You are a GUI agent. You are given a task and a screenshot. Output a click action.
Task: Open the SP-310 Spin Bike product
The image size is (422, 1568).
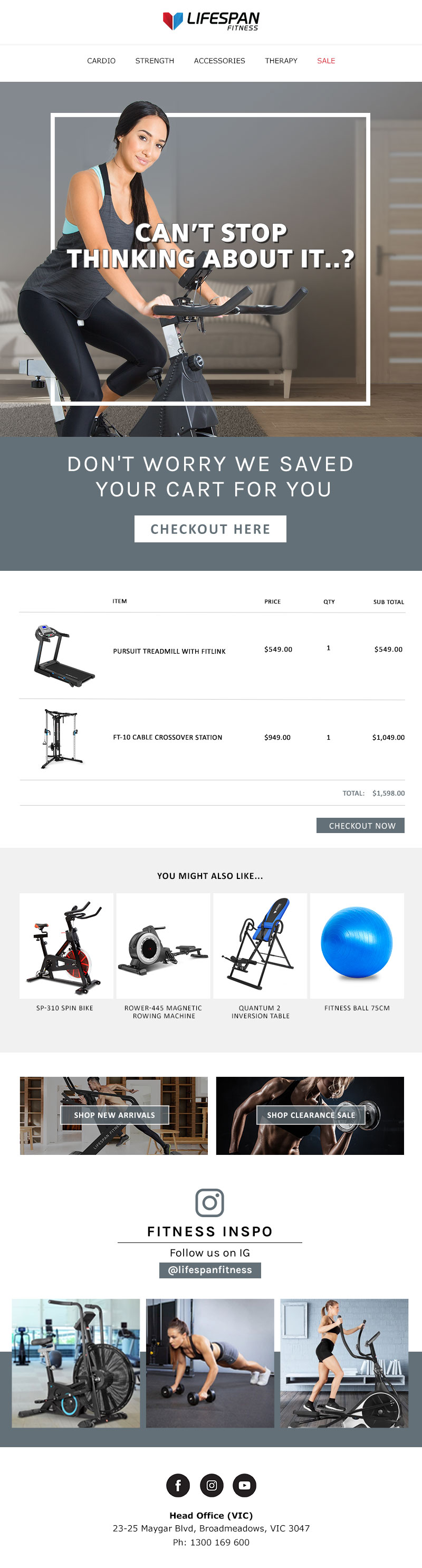click(x=66, y=946)
